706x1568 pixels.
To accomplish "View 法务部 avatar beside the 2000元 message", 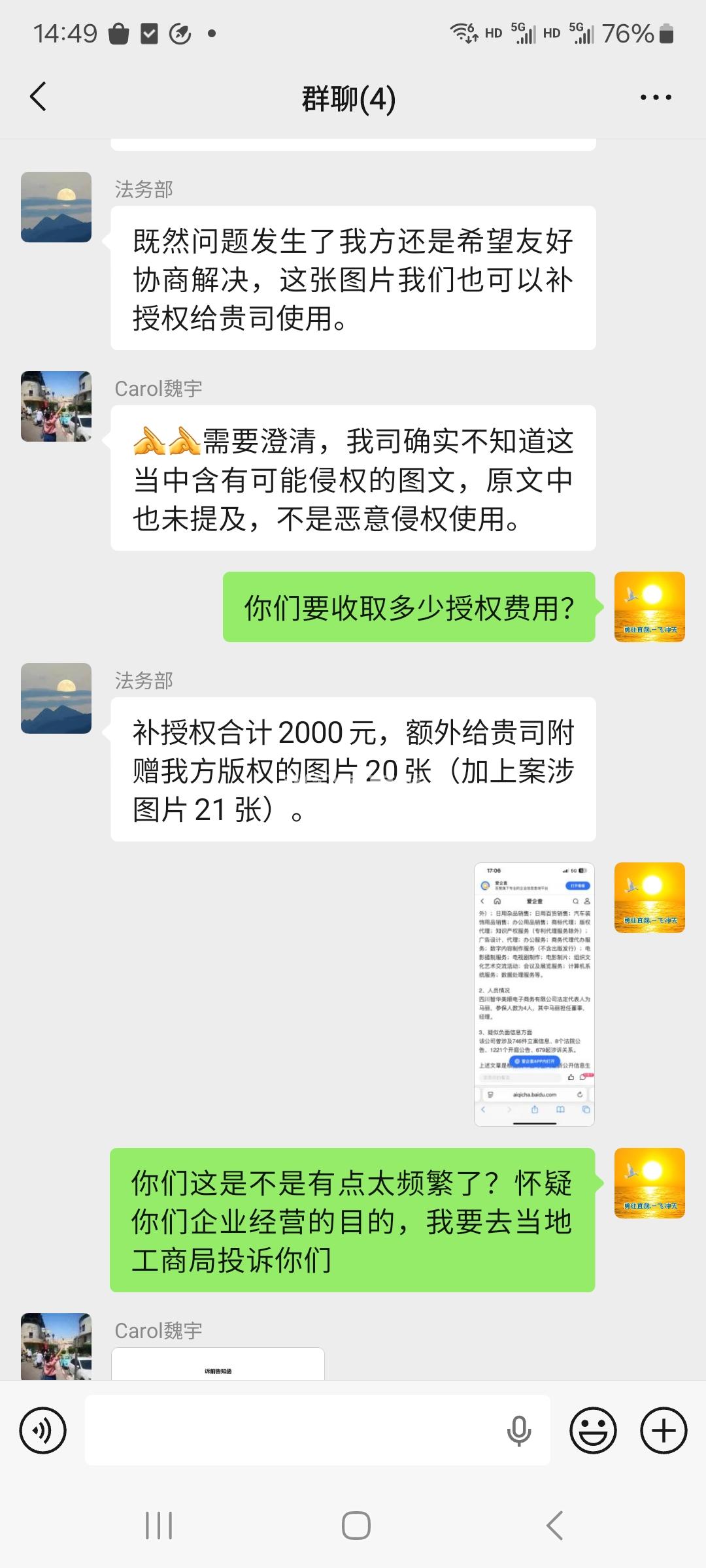I will click(x=56, y=698).
